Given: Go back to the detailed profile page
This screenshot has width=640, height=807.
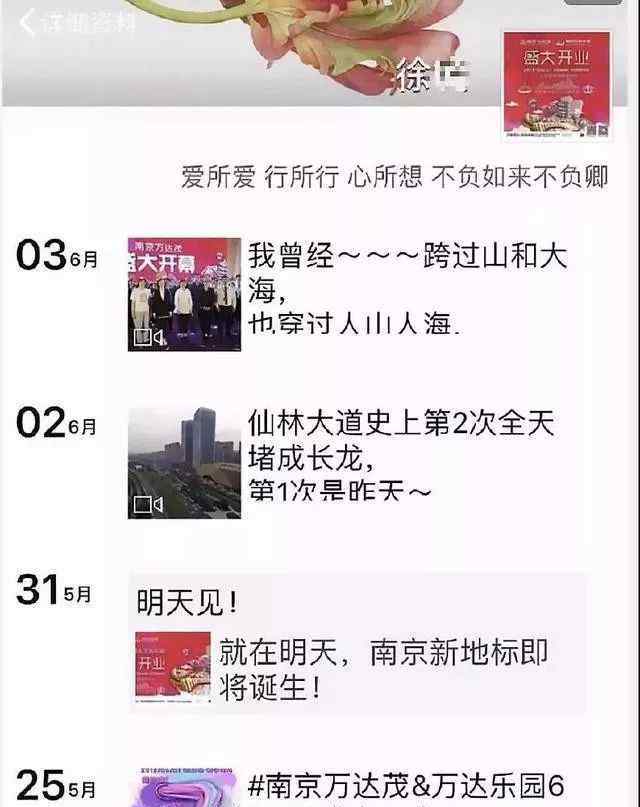Looking at the screenshot, I should tap(75, 22).
